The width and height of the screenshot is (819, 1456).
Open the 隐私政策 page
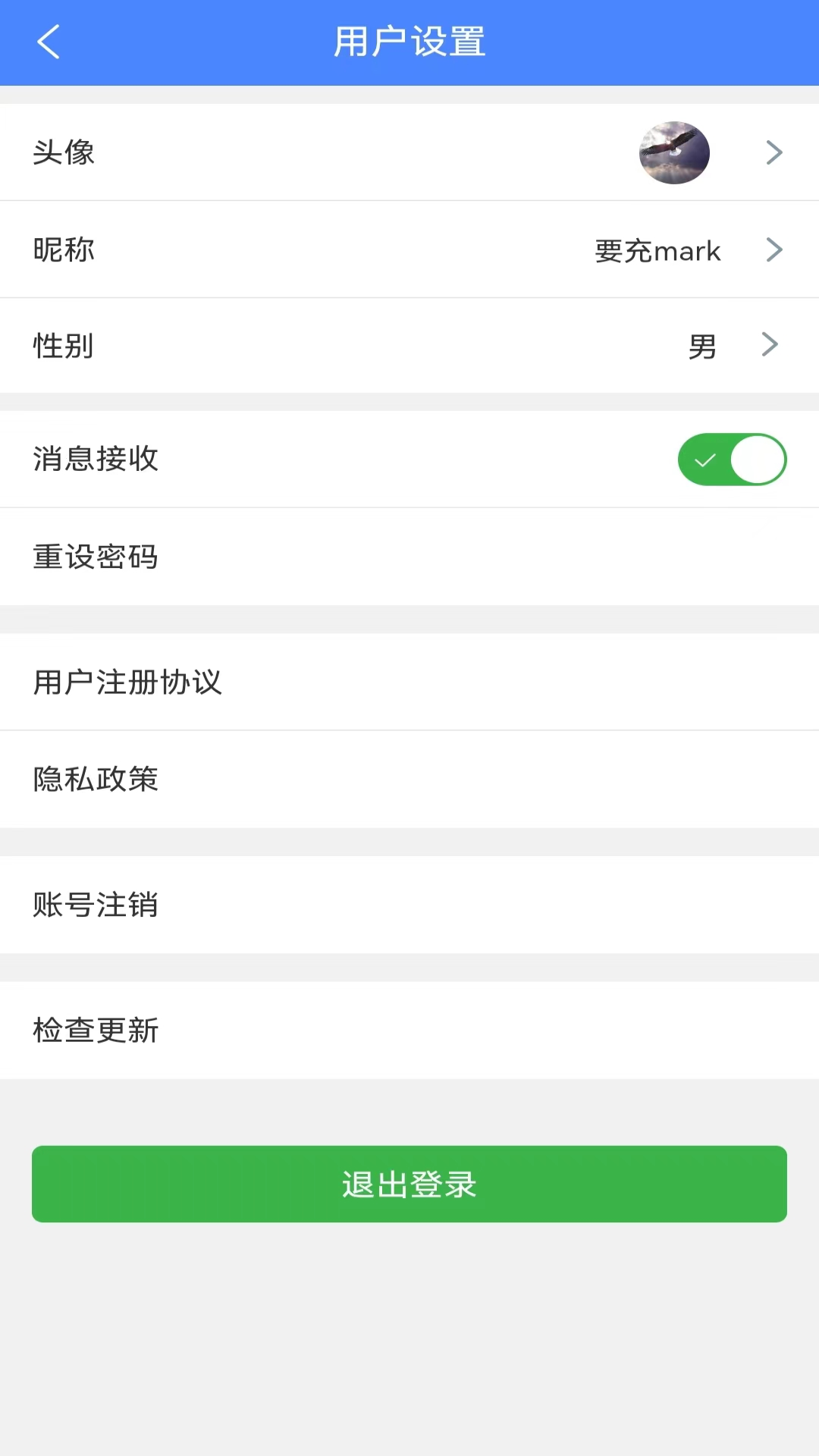pos(409,779)
